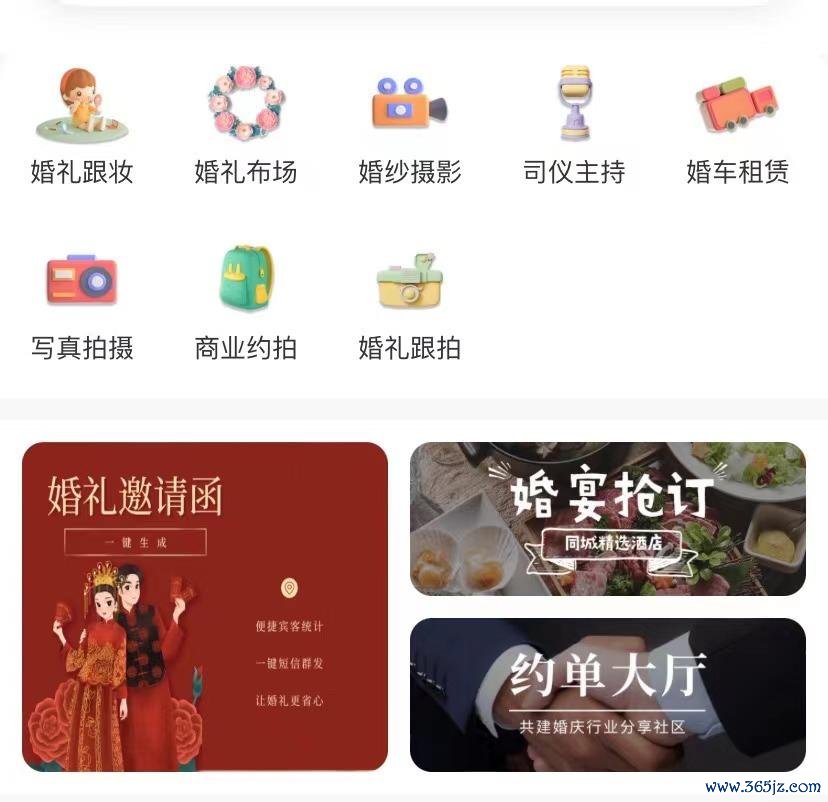828x802 pixels.
Task: Select 婚礼跟拍 photography service
Action: [409, 282]
